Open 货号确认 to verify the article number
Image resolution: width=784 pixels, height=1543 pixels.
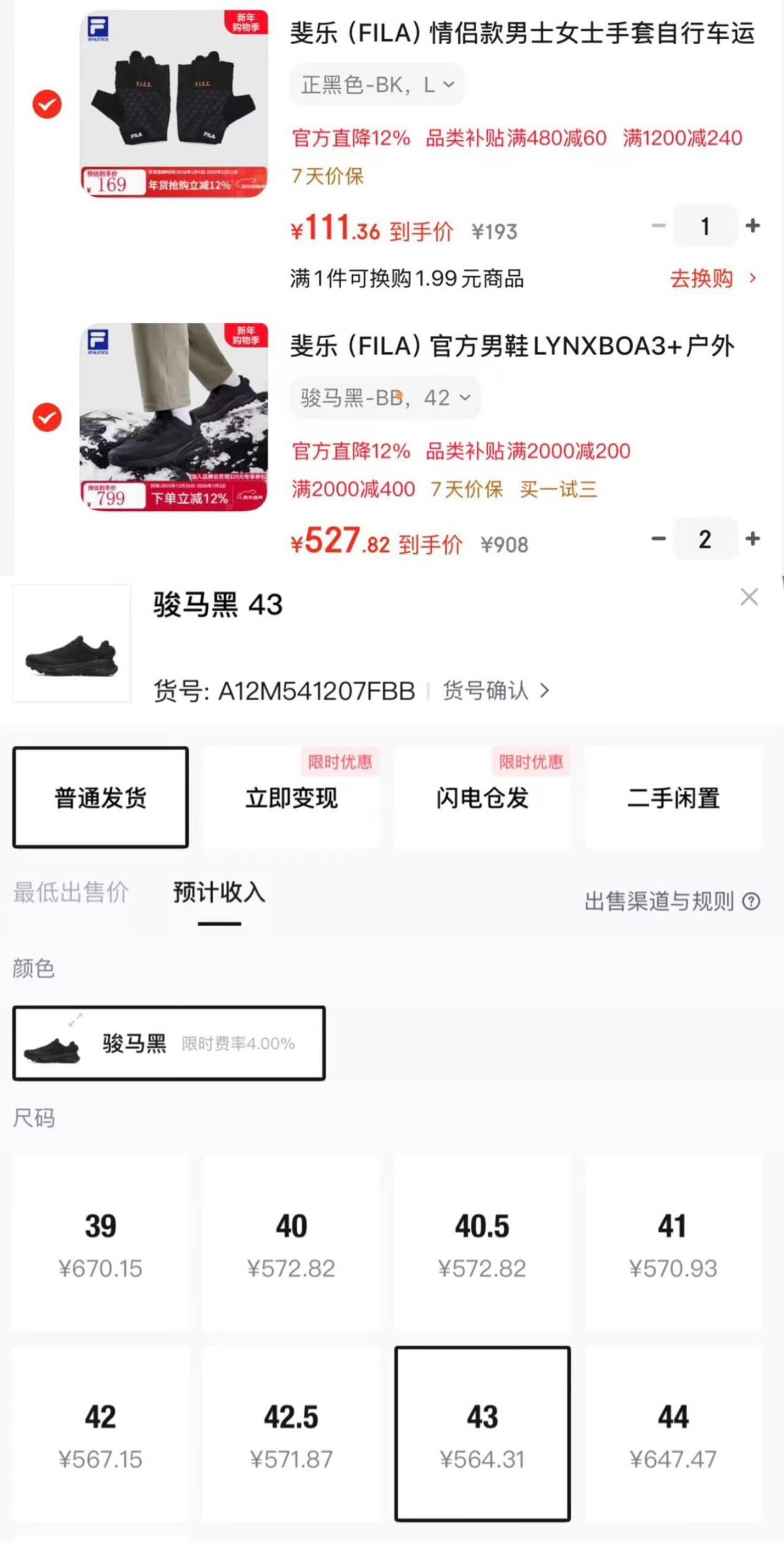tap(495, 691)
